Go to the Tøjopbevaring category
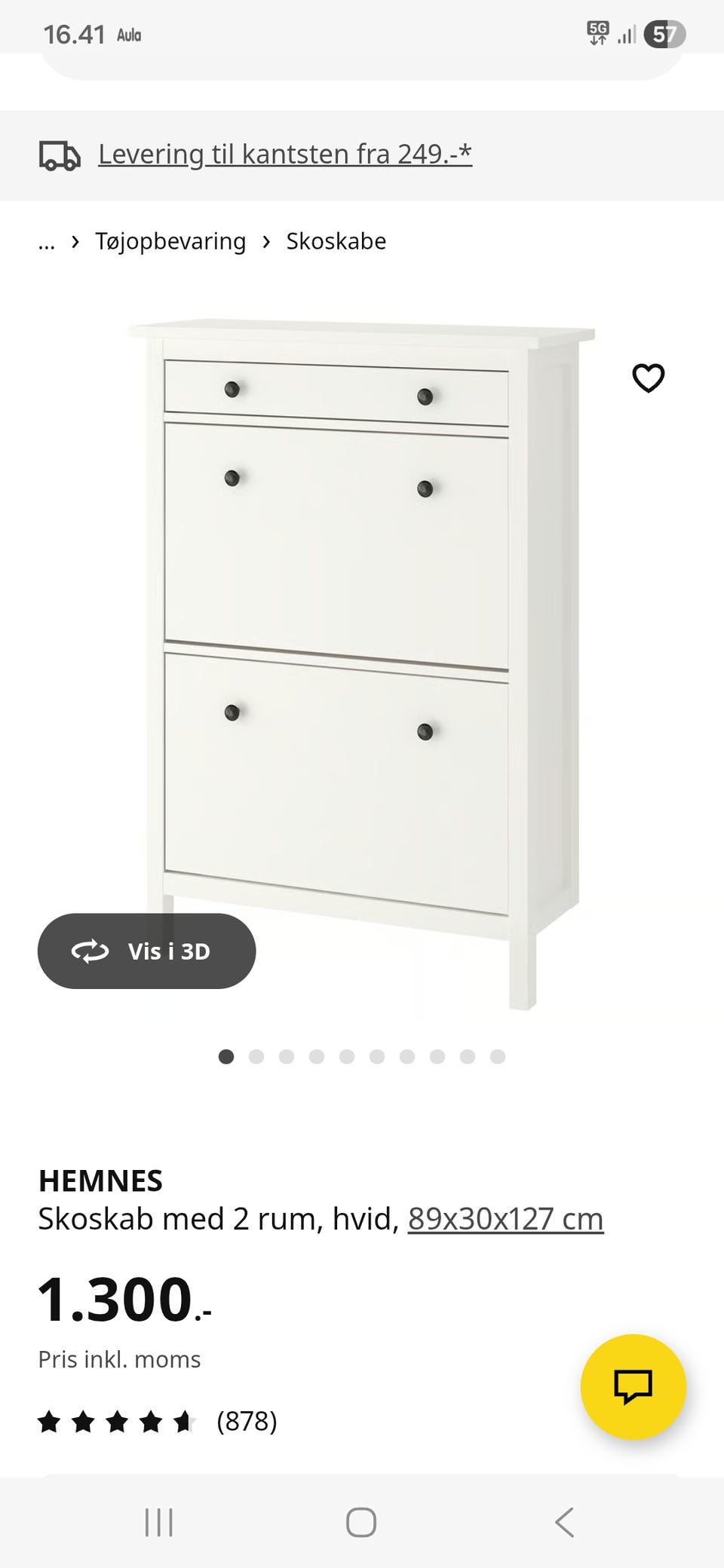724x1568 pixels. pyautogui.click(x=170, y=241)
